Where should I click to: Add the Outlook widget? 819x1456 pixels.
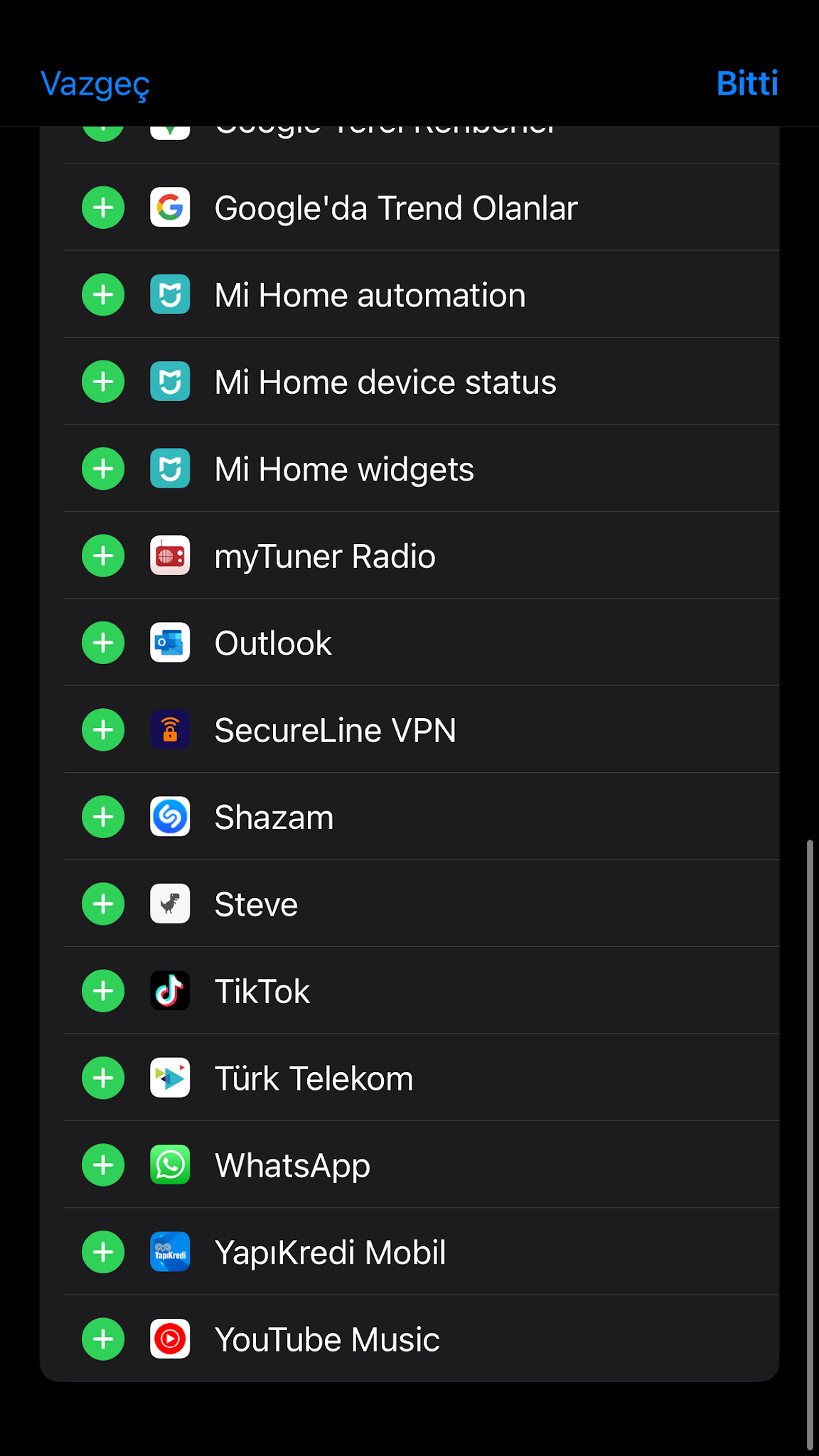[x=104, y=643]
